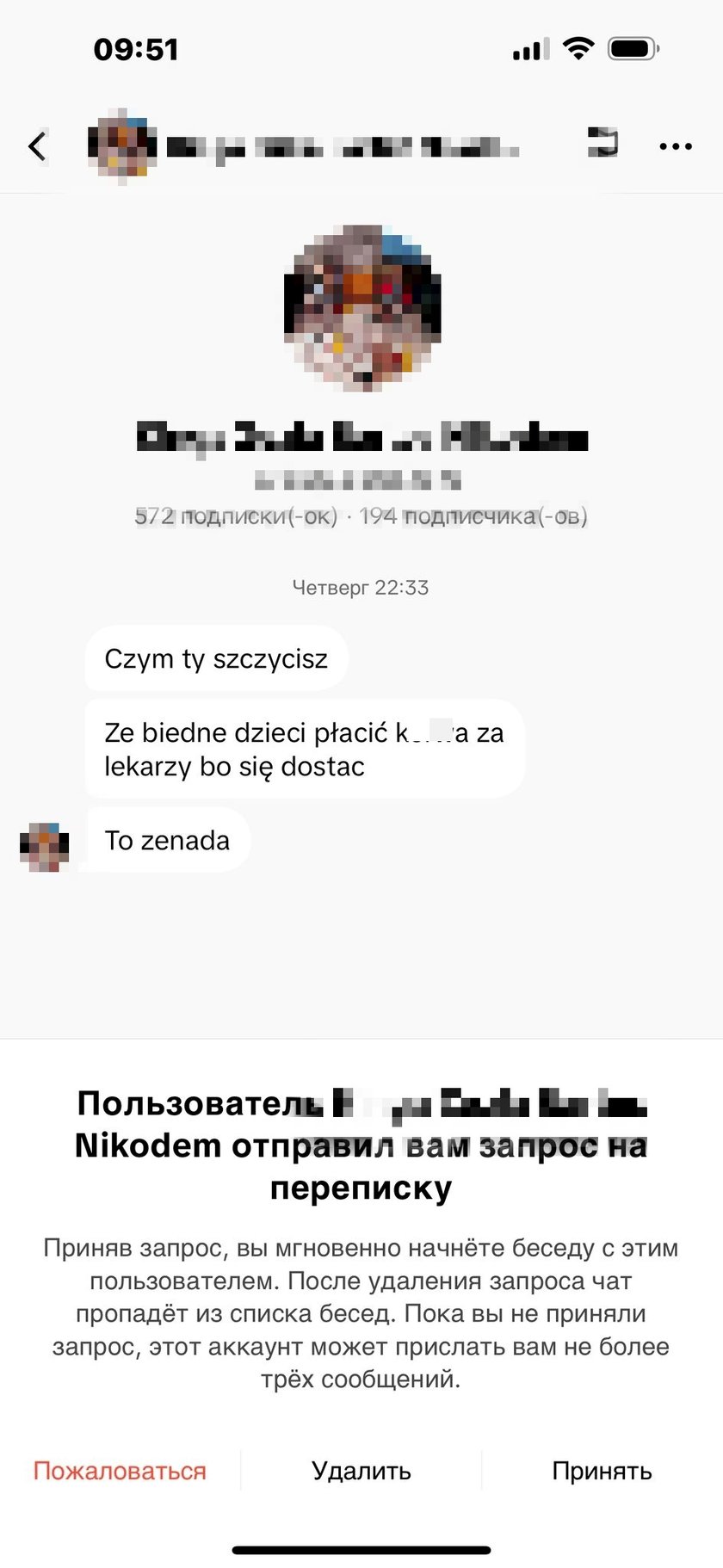Tap the avatar beside "To zenada" message
This screenshot has height=1568, width=723.
coord(44,847)
